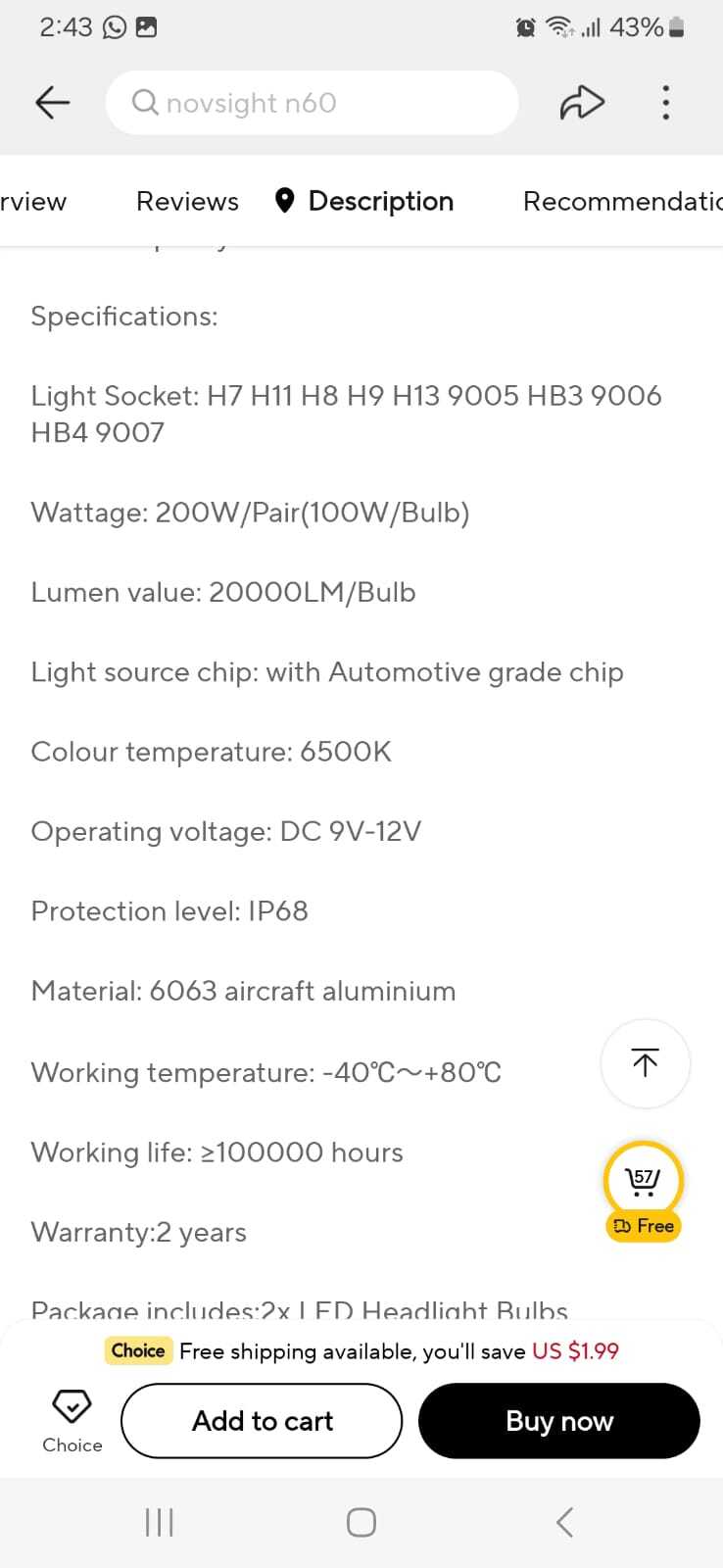
Task: Open the novsight n60 search box
Action: click(312, 102)
